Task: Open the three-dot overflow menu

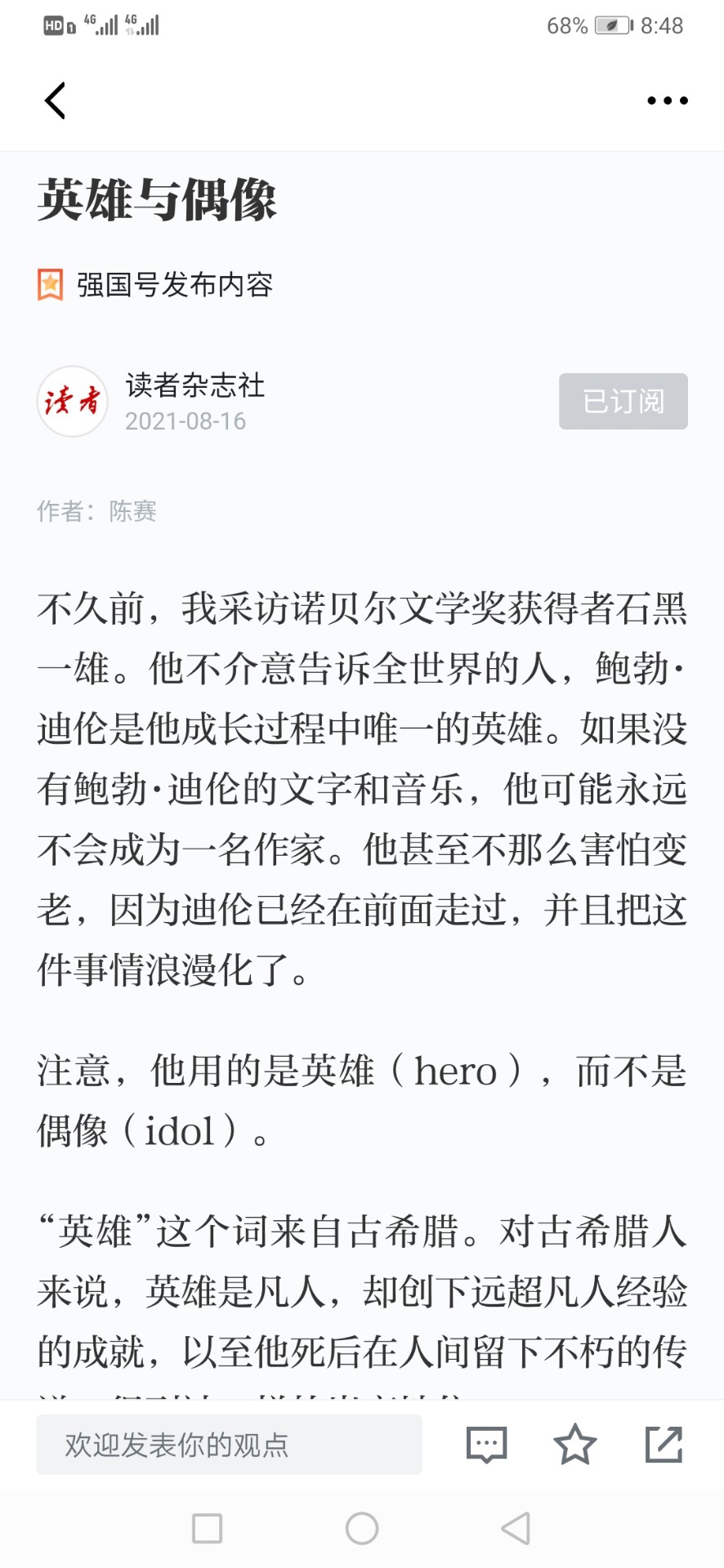Action: [667, 101]
